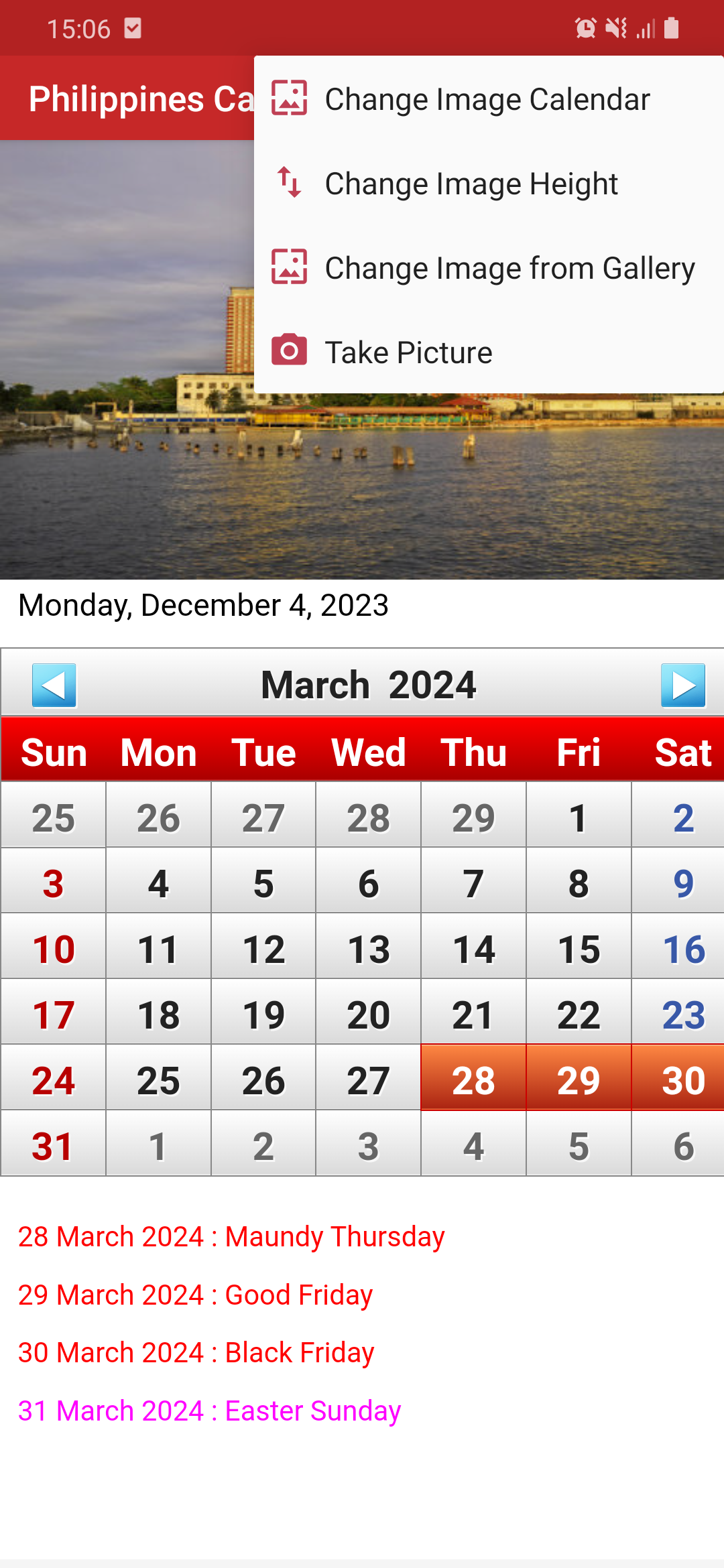Viewport: 724px width, 1568px height.
Task: Choose Sunday March 10
Action: click(x=53, y=946)
